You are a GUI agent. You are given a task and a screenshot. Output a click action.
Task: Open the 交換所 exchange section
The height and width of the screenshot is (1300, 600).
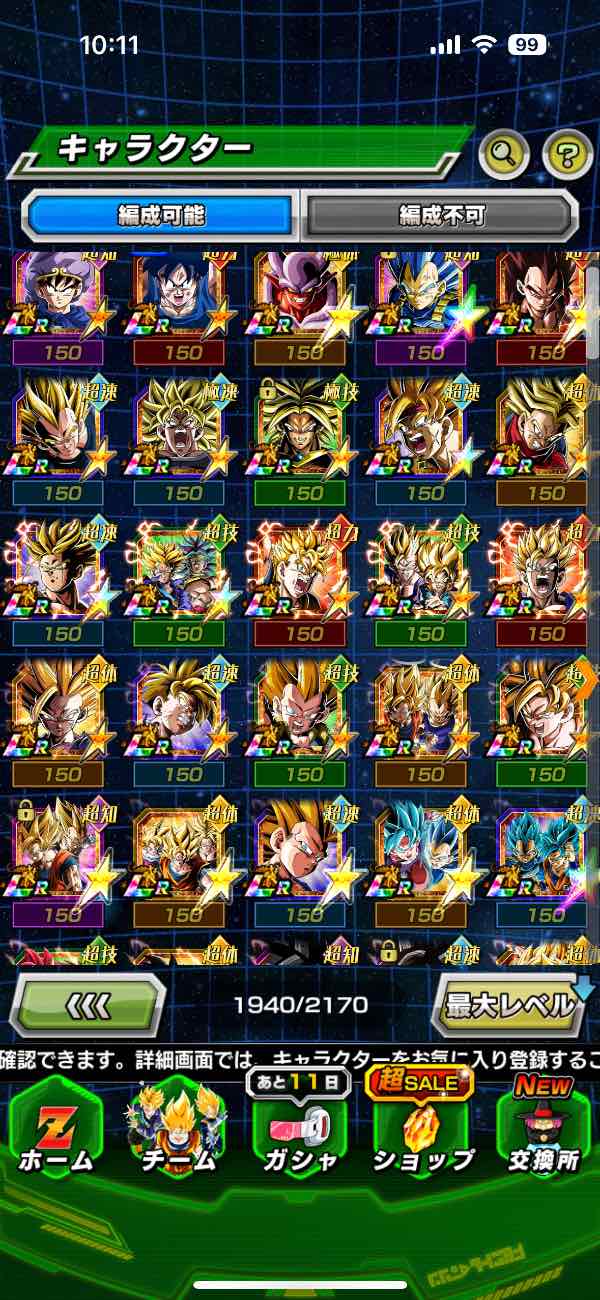pyautogui.click(x=545, y=1128)
